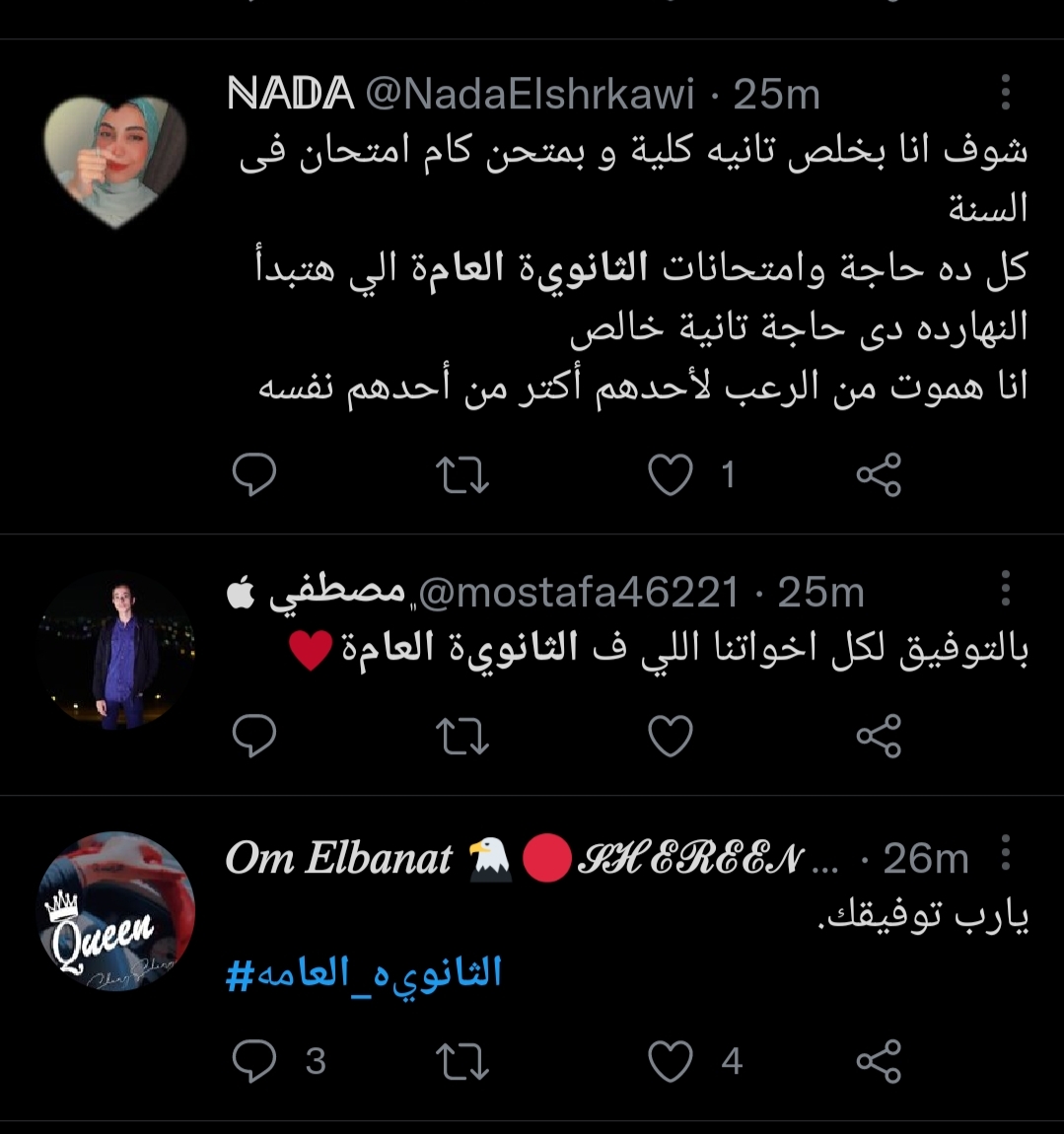Share NADA's tweet
The height and width of the screenshot is (1134, 1064).
point(879,475)
